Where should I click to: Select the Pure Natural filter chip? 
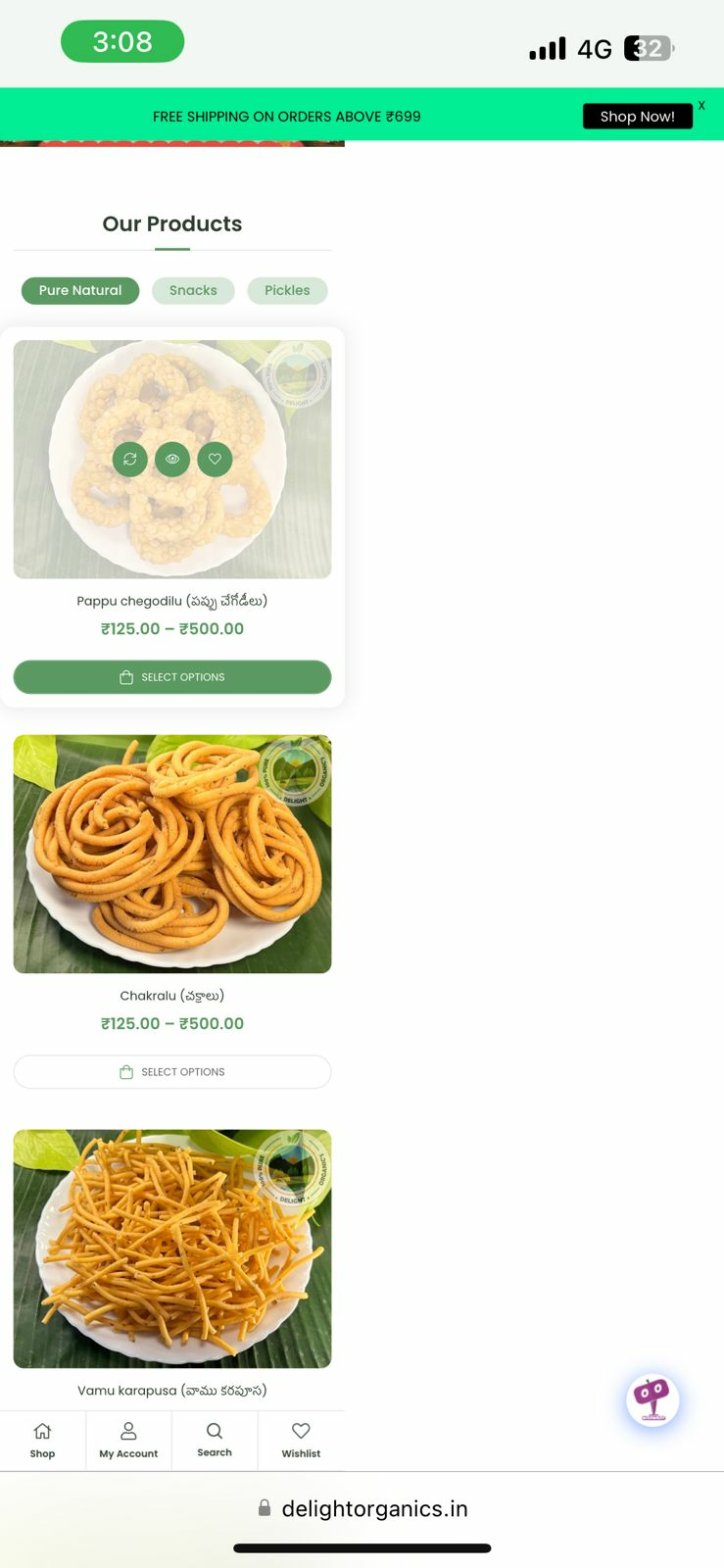pyautogui.click(x=80, y=290)
